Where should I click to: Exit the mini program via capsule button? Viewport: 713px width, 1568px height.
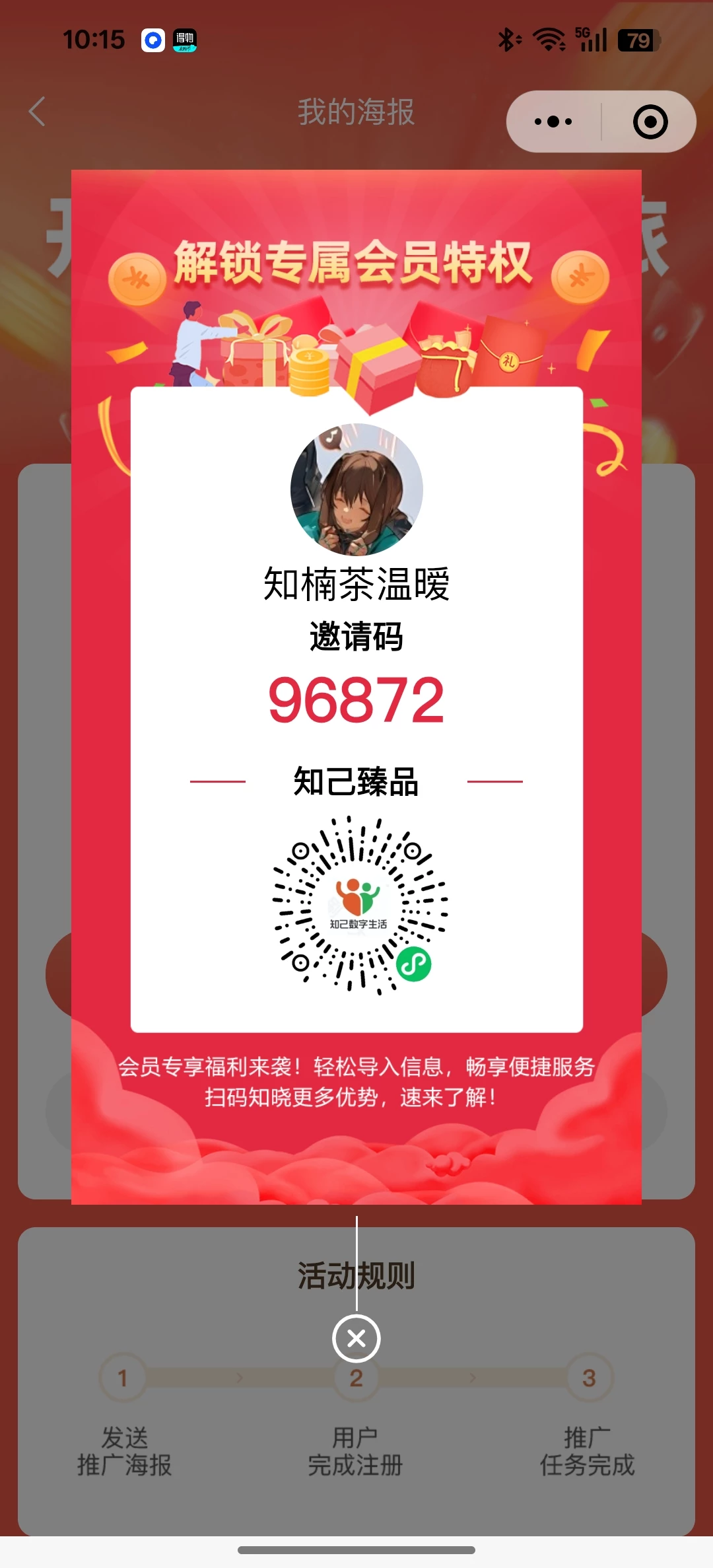point(650,122)
